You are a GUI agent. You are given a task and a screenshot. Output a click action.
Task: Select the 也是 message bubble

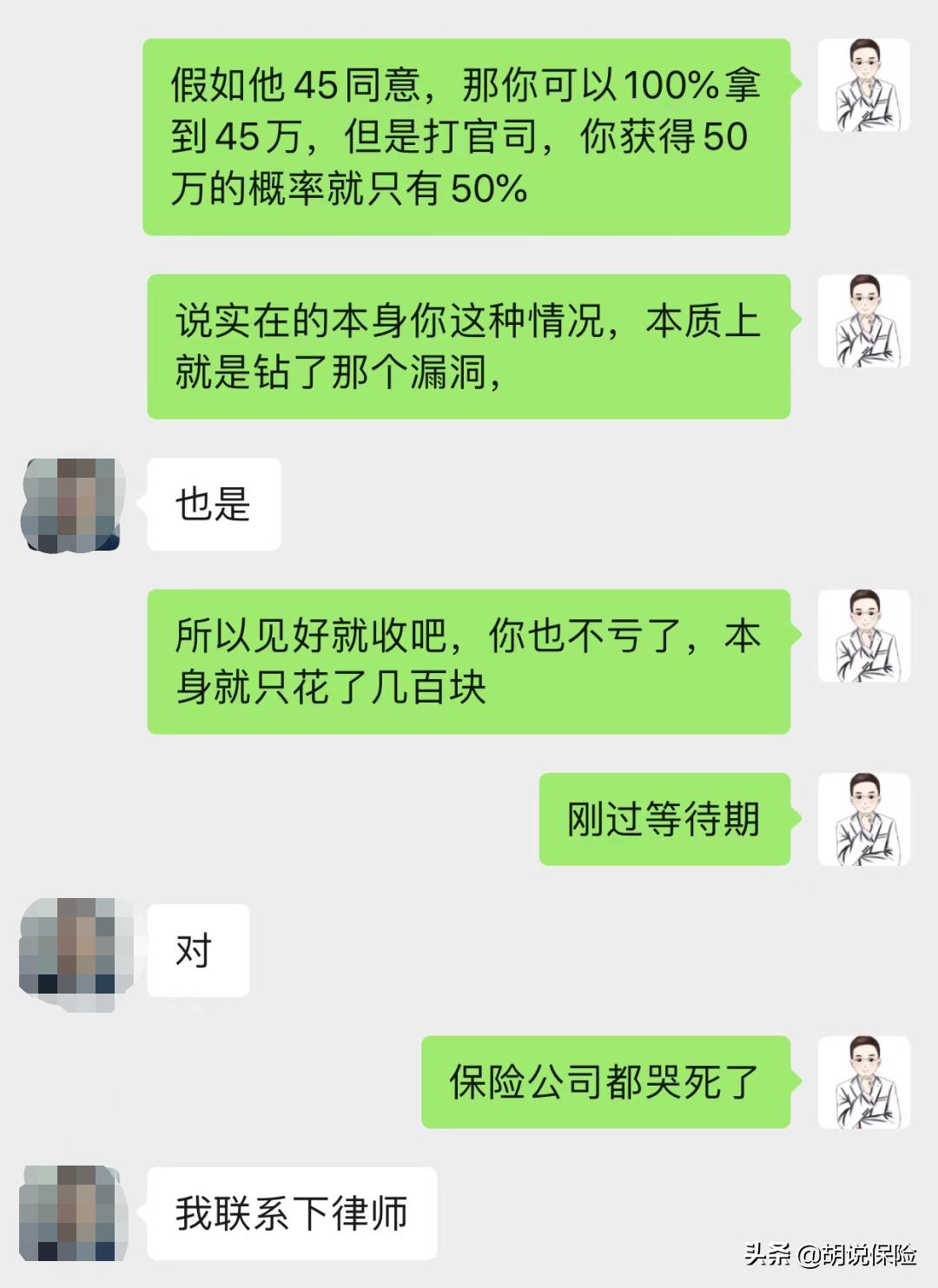tap(211, 505)
